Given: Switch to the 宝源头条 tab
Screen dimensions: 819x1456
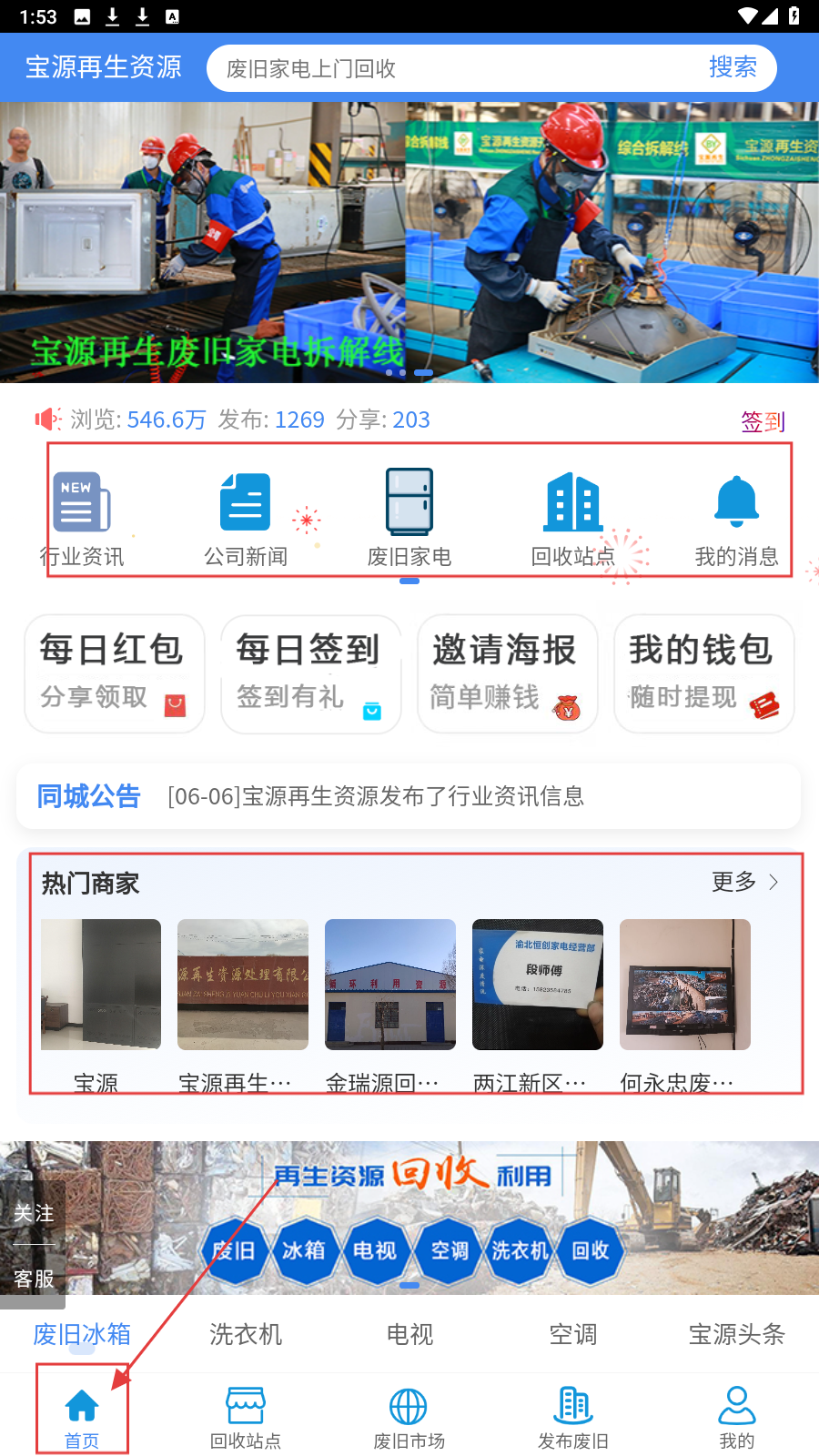Looking at the screenshot, I should point(736,1334).
